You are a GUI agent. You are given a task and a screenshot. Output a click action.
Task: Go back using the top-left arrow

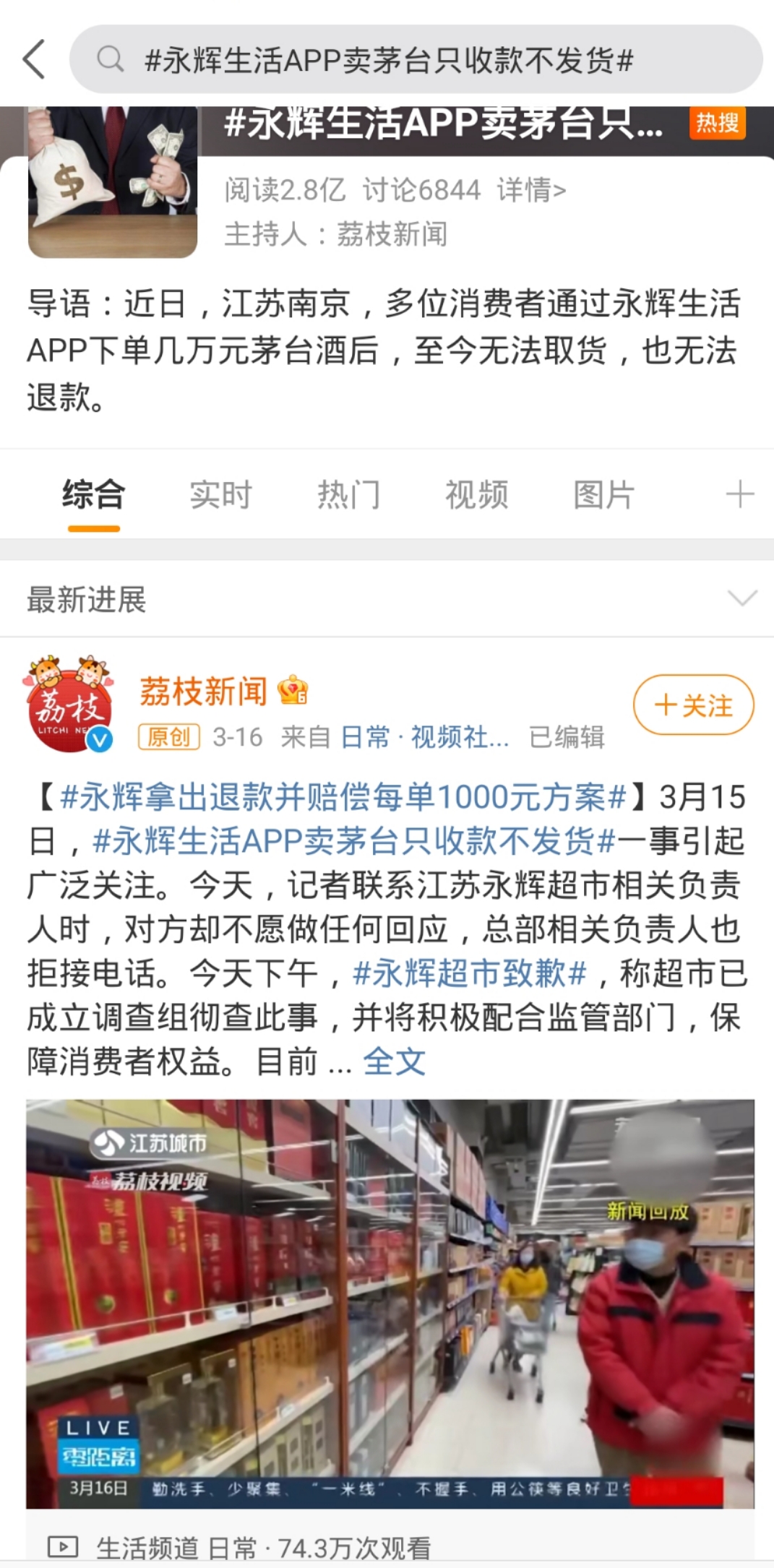(35, 59)
